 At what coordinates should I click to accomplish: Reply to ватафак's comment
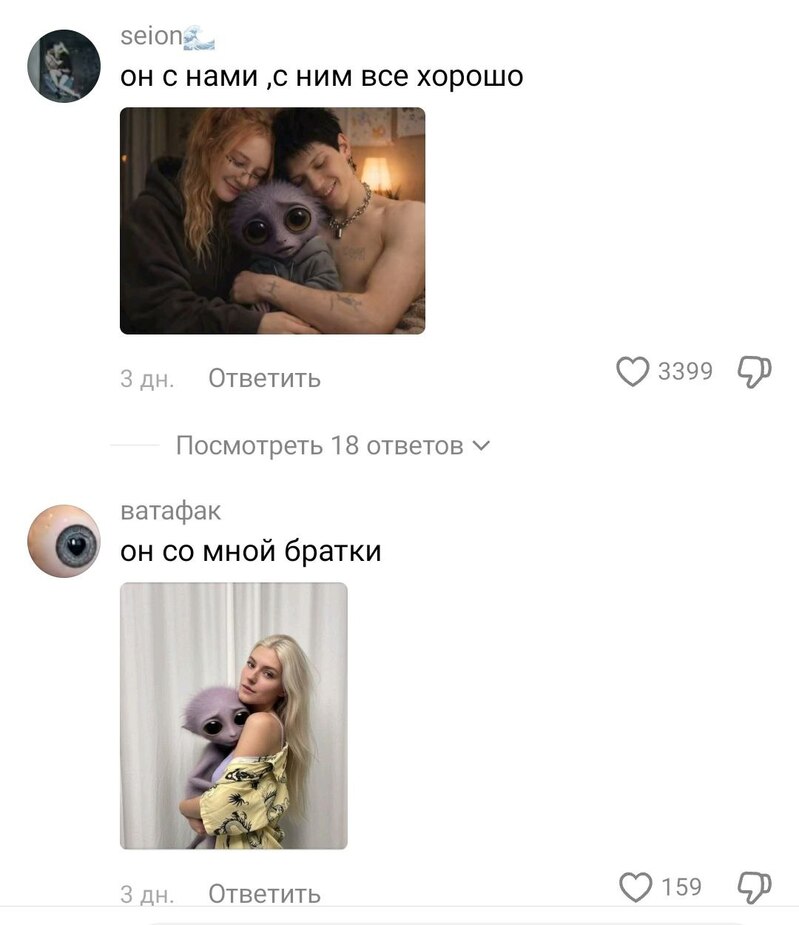pyautogui.click(x=264, y=893)
